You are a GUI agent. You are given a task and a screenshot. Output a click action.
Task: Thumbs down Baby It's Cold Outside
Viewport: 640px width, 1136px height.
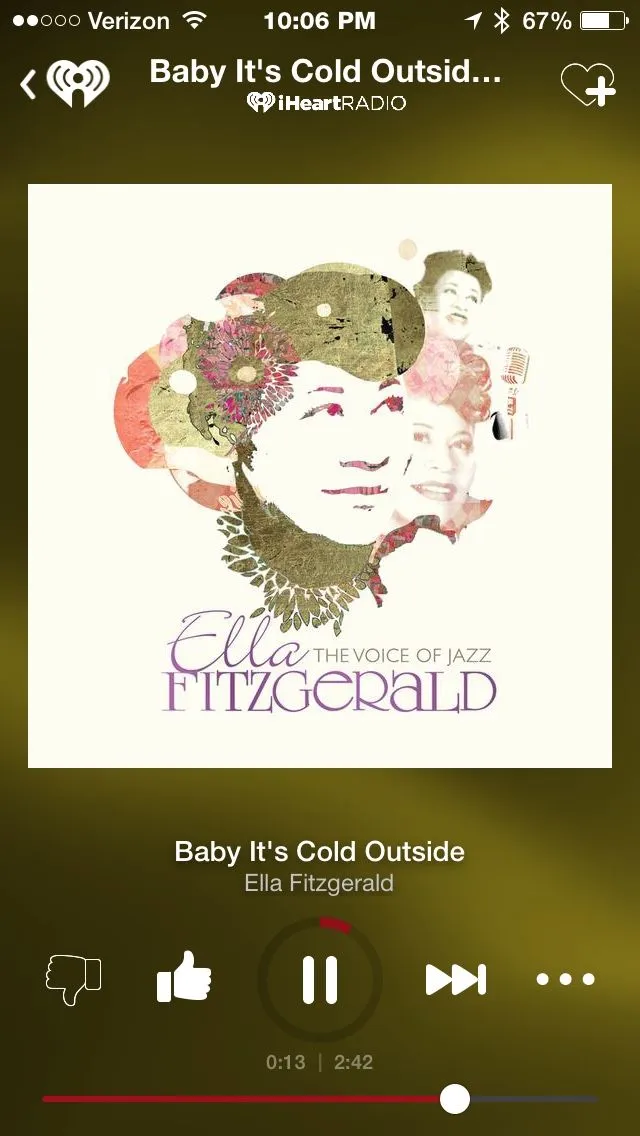pyautogui.click(x=74, y=979)
